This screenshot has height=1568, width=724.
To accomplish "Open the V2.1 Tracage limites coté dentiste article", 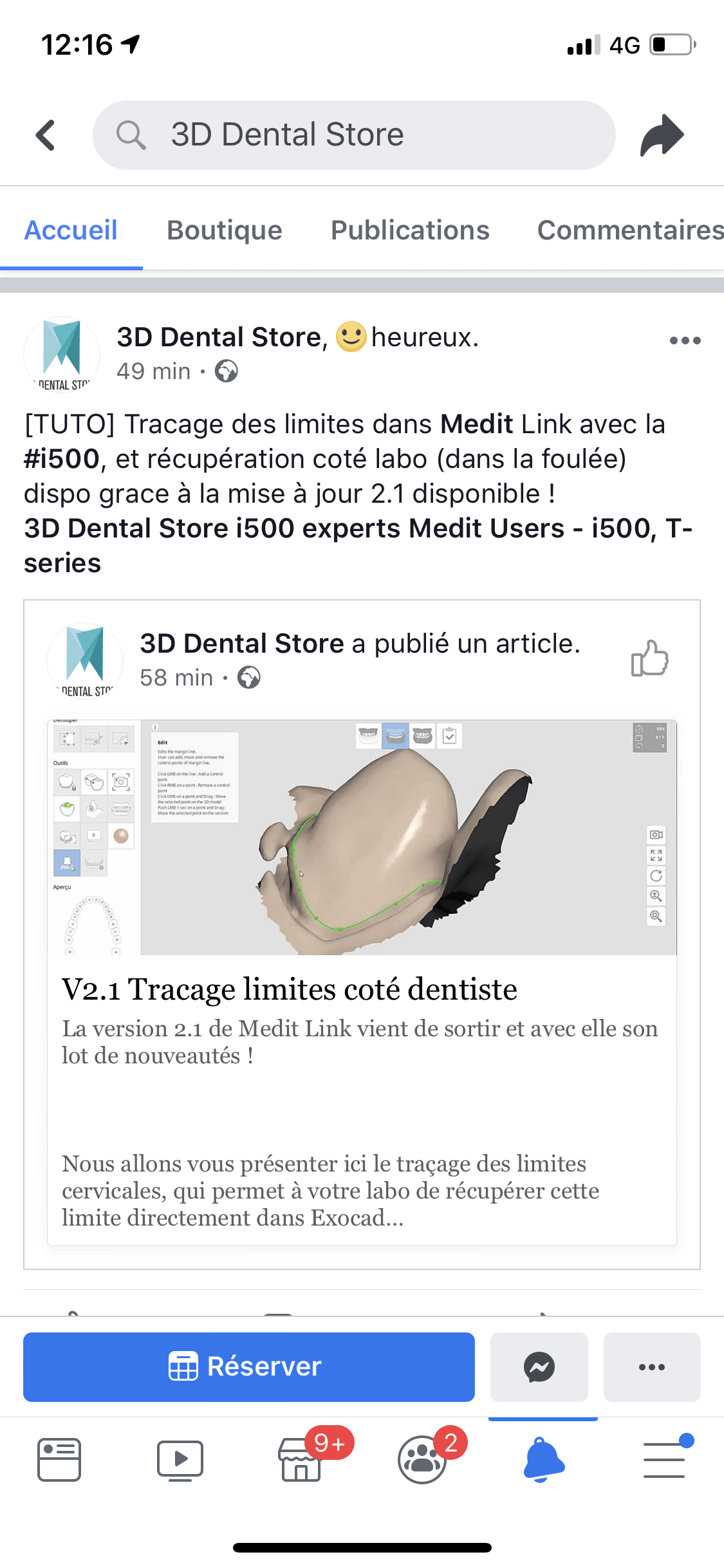I will [290, 989].
